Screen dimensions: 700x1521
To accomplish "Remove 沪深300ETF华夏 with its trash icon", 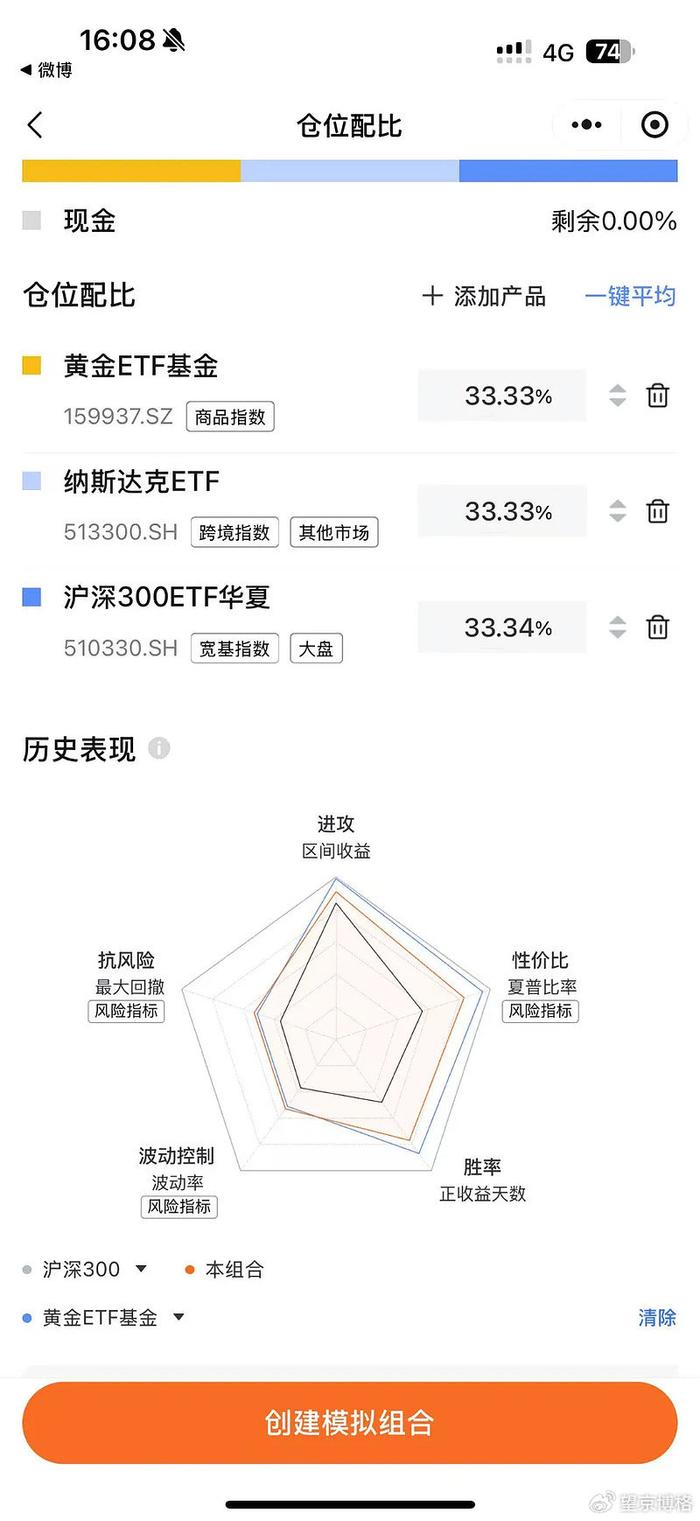I will click(657, 628).
